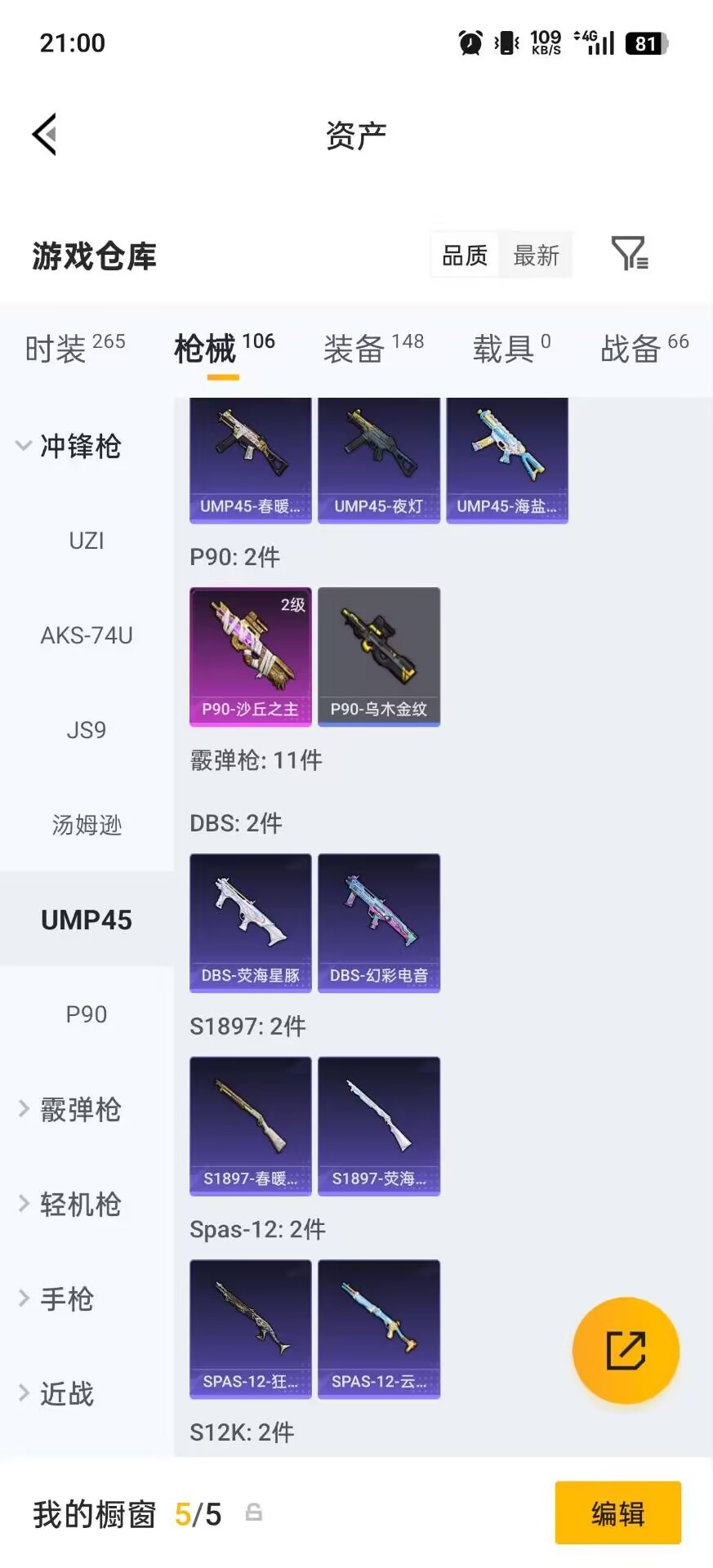Open the P90-沙丘之主 skin thumbnail

[x=250, y=657]
